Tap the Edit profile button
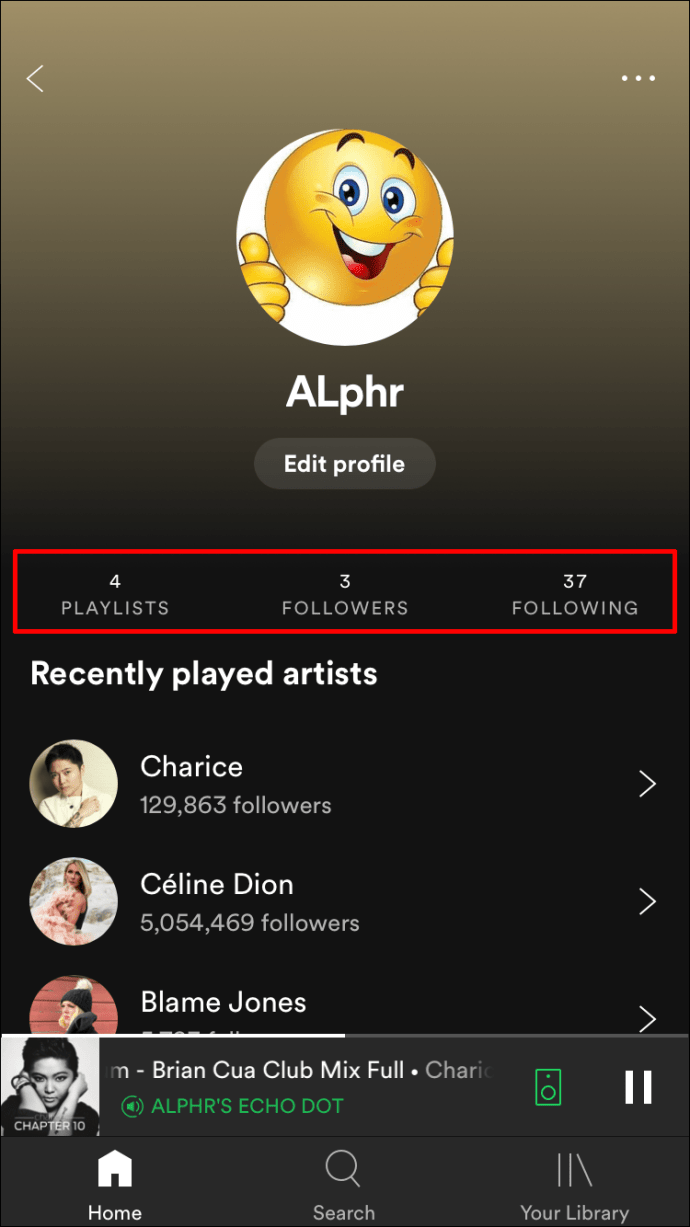Image resolution: width=690 pixels, height=1227 pixels. click(344, 464)
